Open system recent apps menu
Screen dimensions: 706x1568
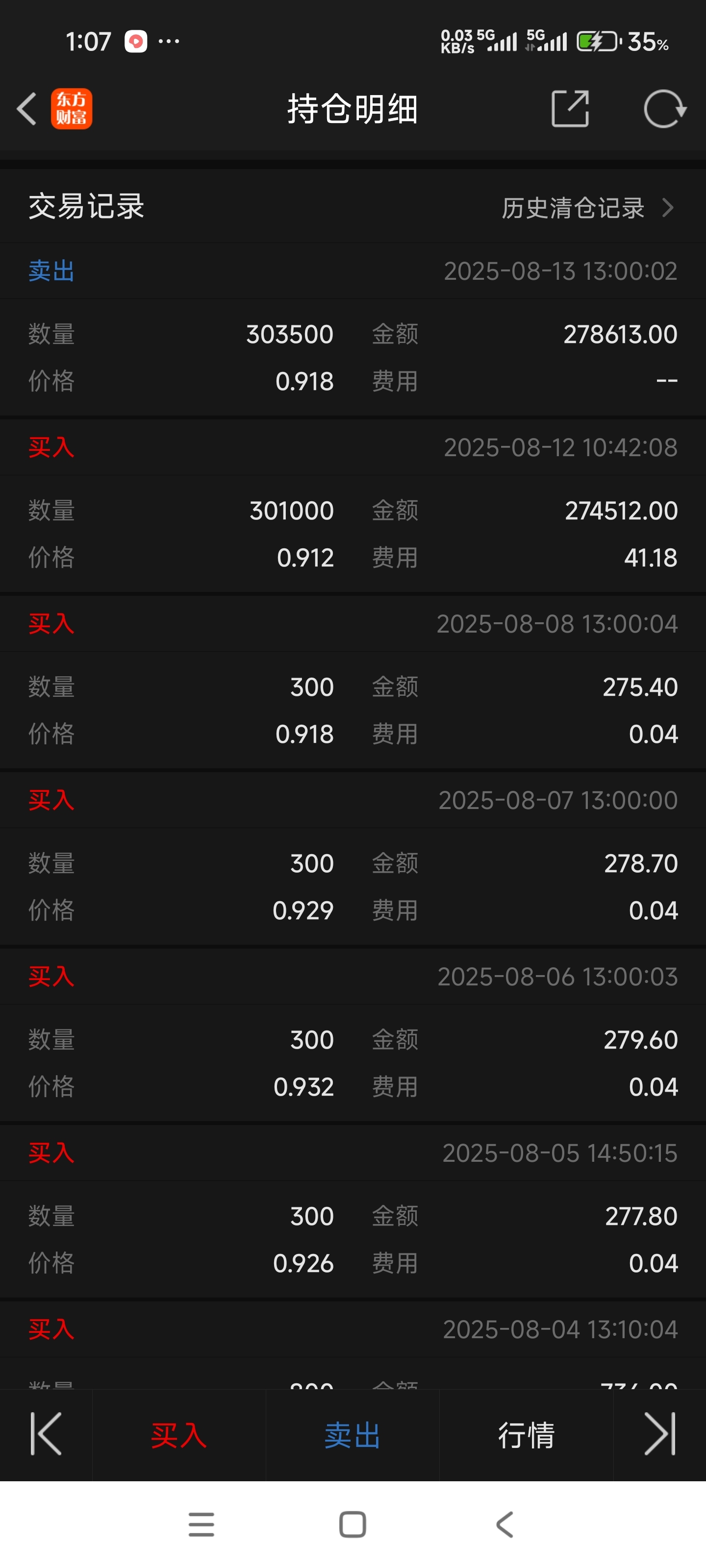[x=201, y=1525]
